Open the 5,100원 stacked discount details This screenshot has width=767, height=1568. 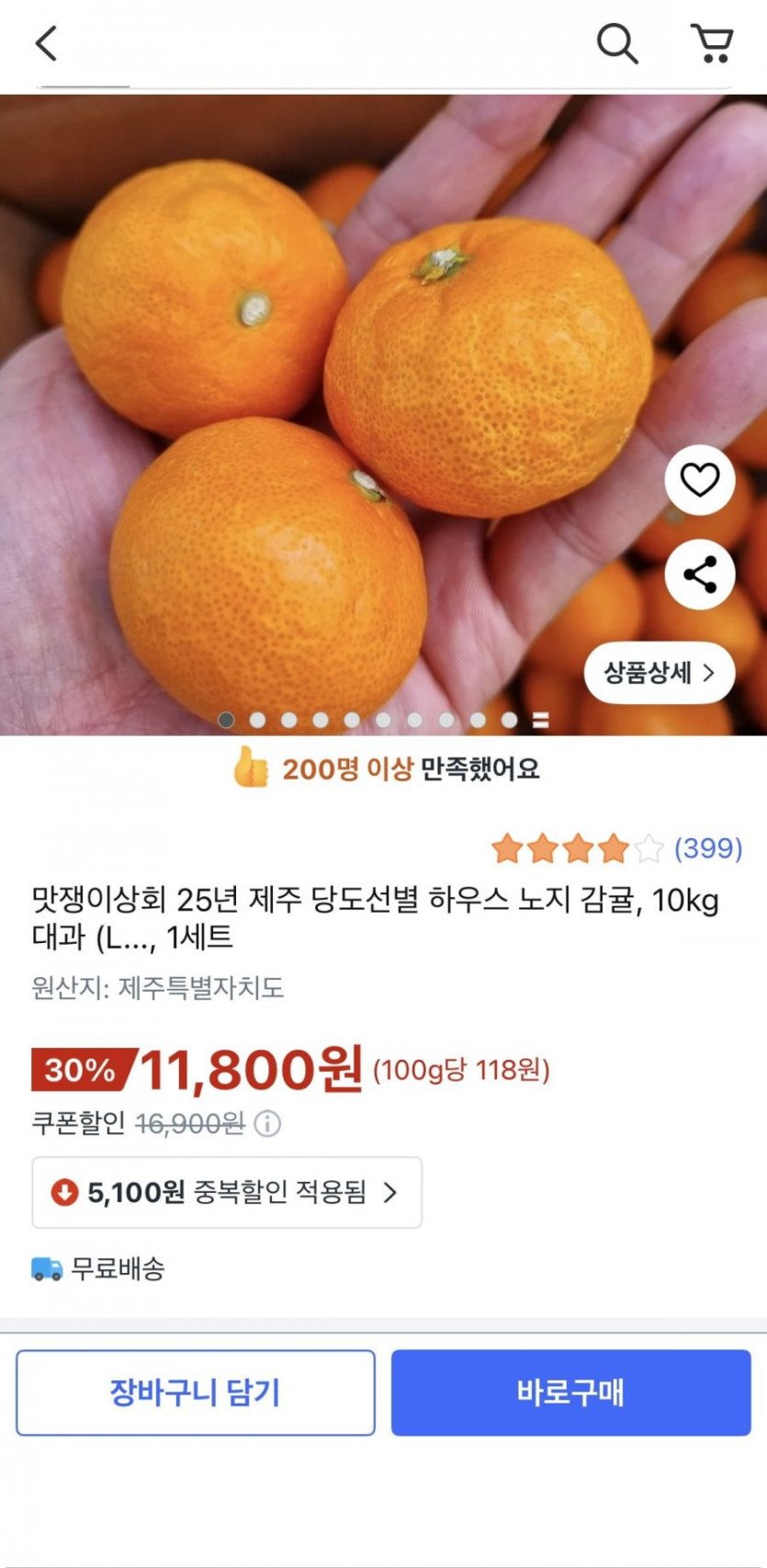pyautogui.click(x=226, y=1192)
